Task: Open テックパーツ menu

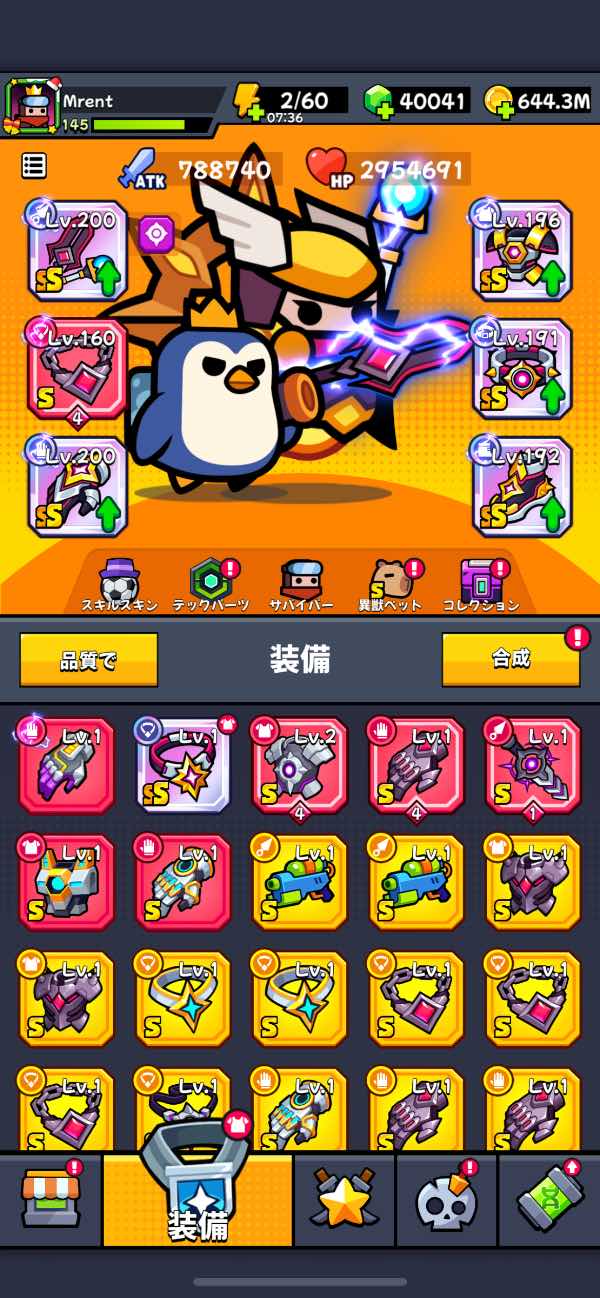Action: [x=210, y=585]
